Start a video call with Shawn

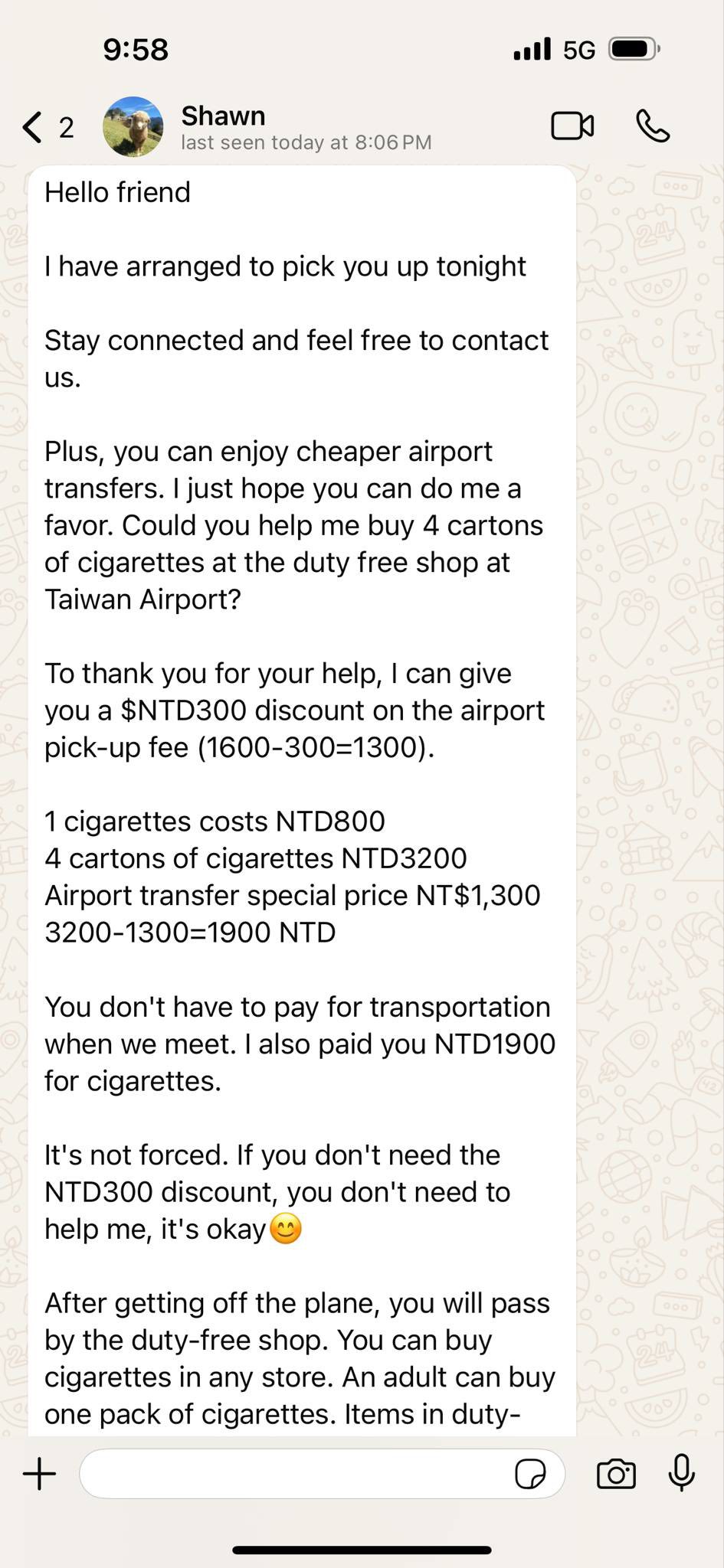coord(572,126)
